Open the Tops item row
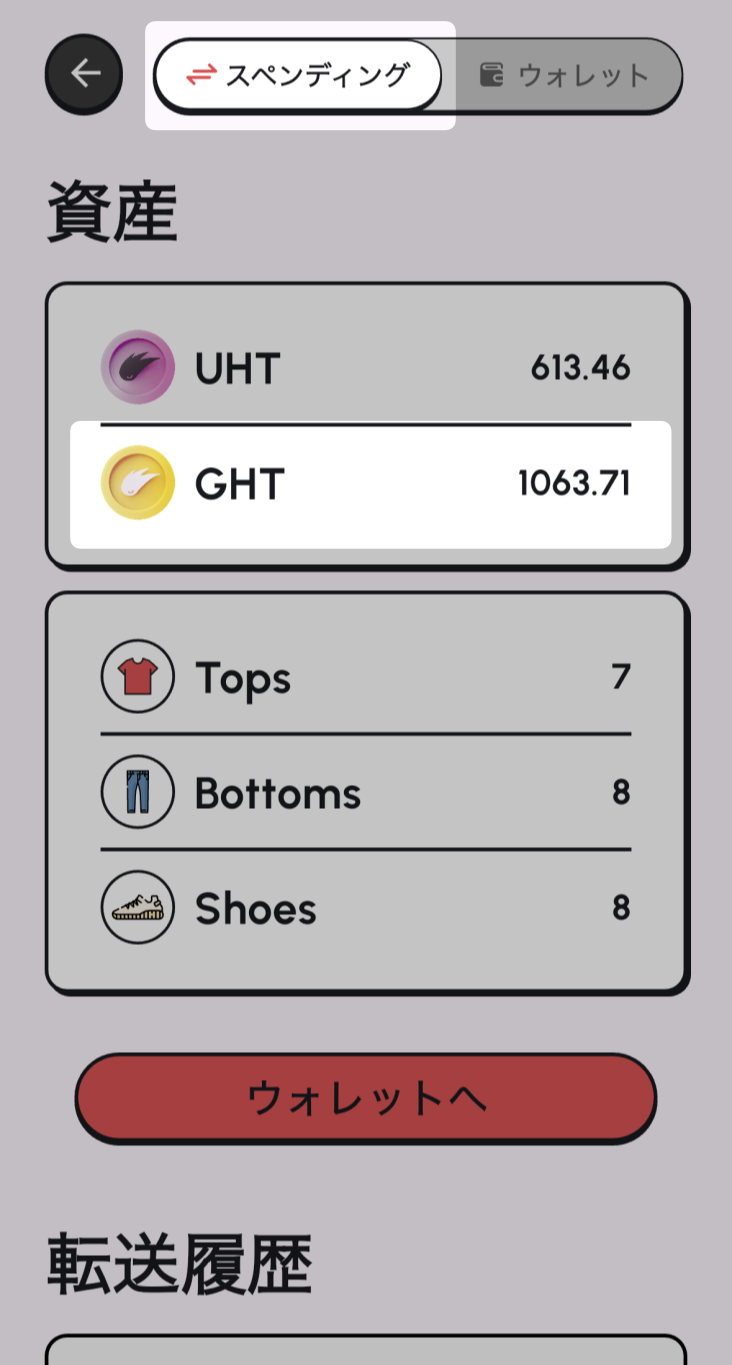This screenshot has height=1365, width=732. (x=366, y=677)
